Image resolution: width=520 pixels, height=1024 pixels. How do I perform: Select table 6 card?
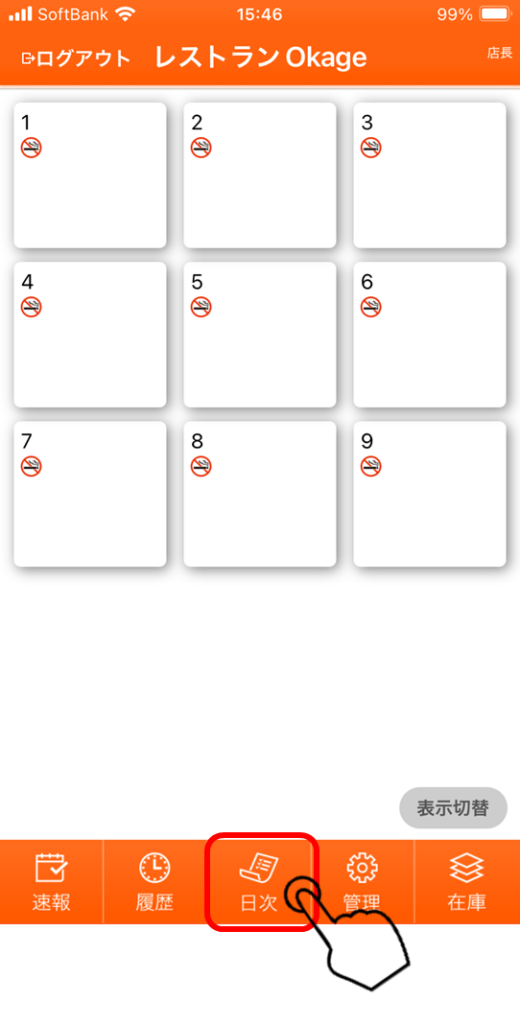pos(430,334)
